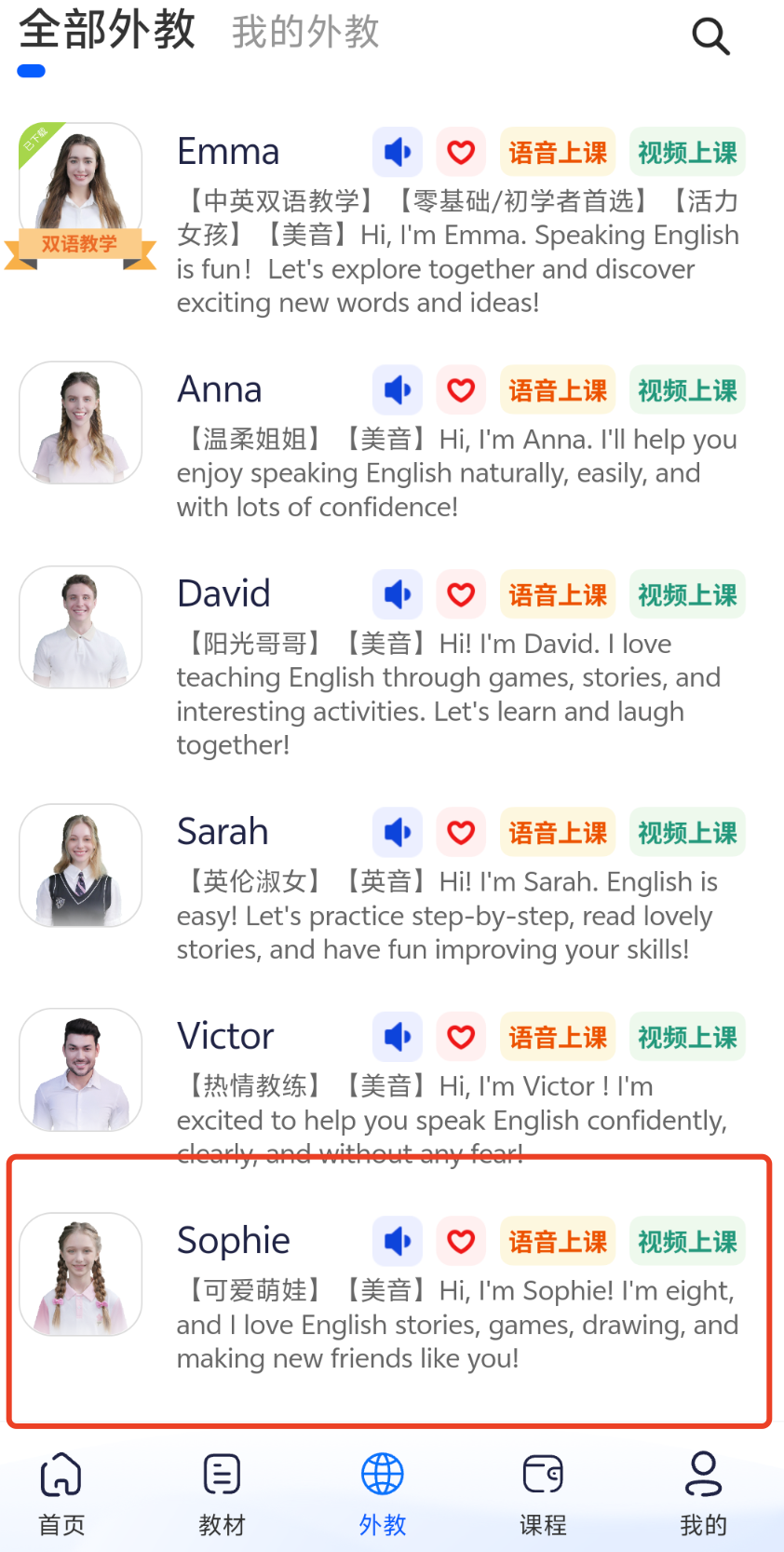The width and height of the screenshot is (784, 1552).
Task: Start 语音上课 with David
Action: click(558, 594)
